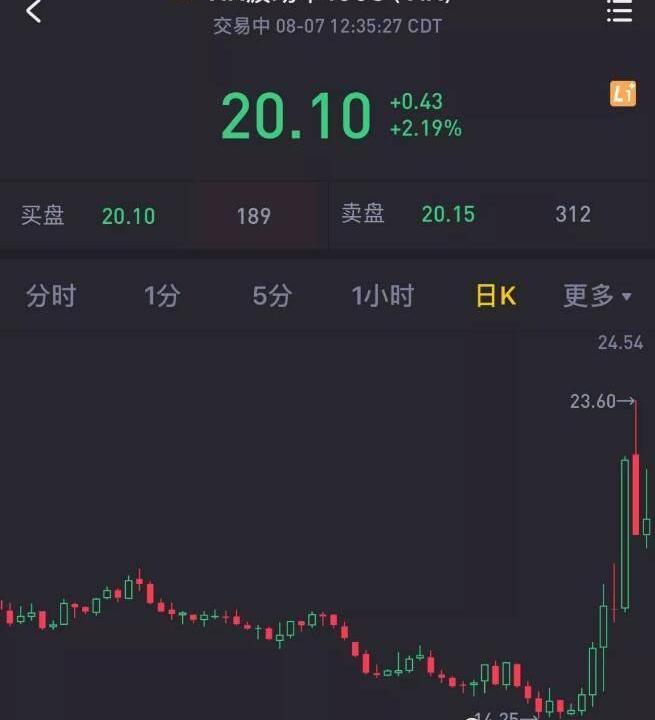655x720 pixels.
Task: Switch to the 1小时 chart
Action: point(382,296)
